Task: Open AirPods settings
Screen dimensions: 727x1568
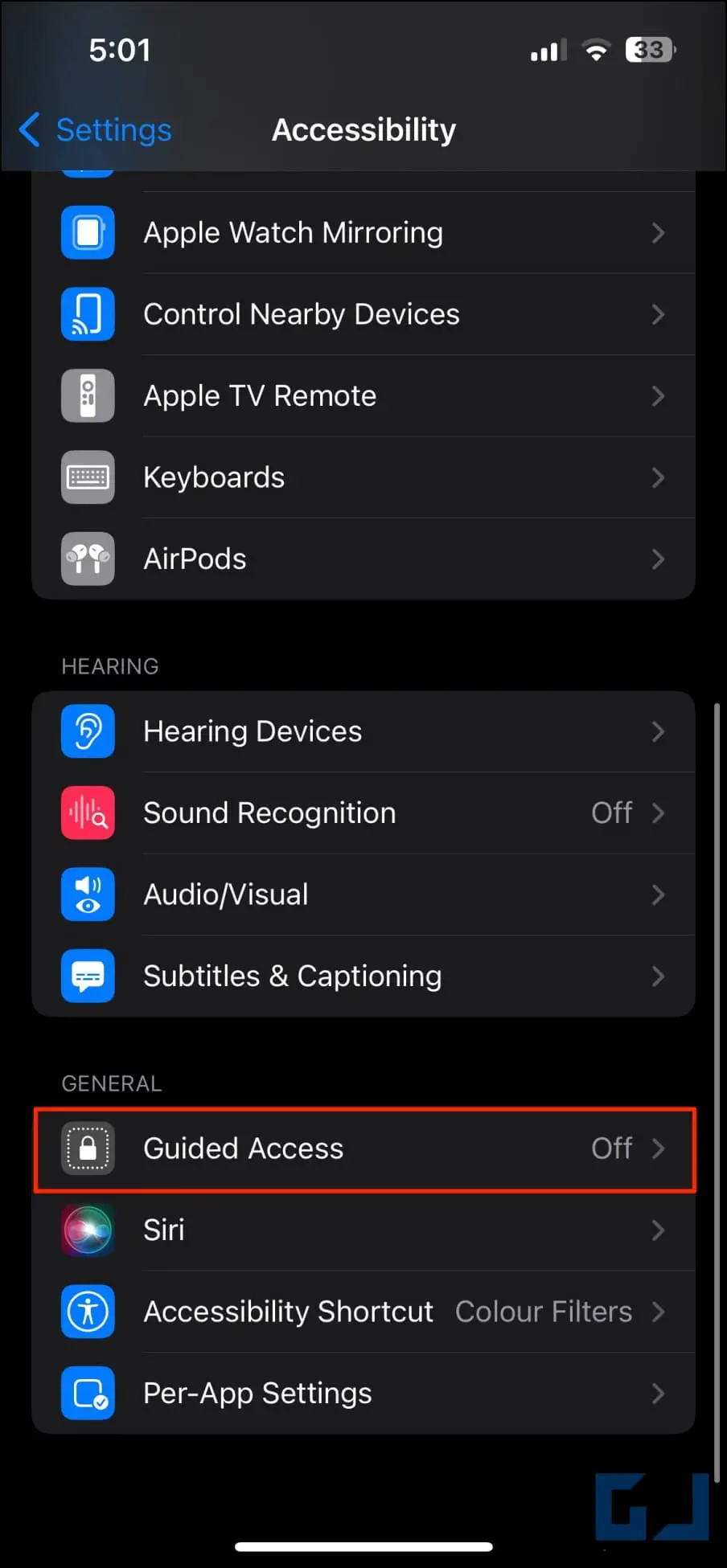Action: (x=363, y=559)
